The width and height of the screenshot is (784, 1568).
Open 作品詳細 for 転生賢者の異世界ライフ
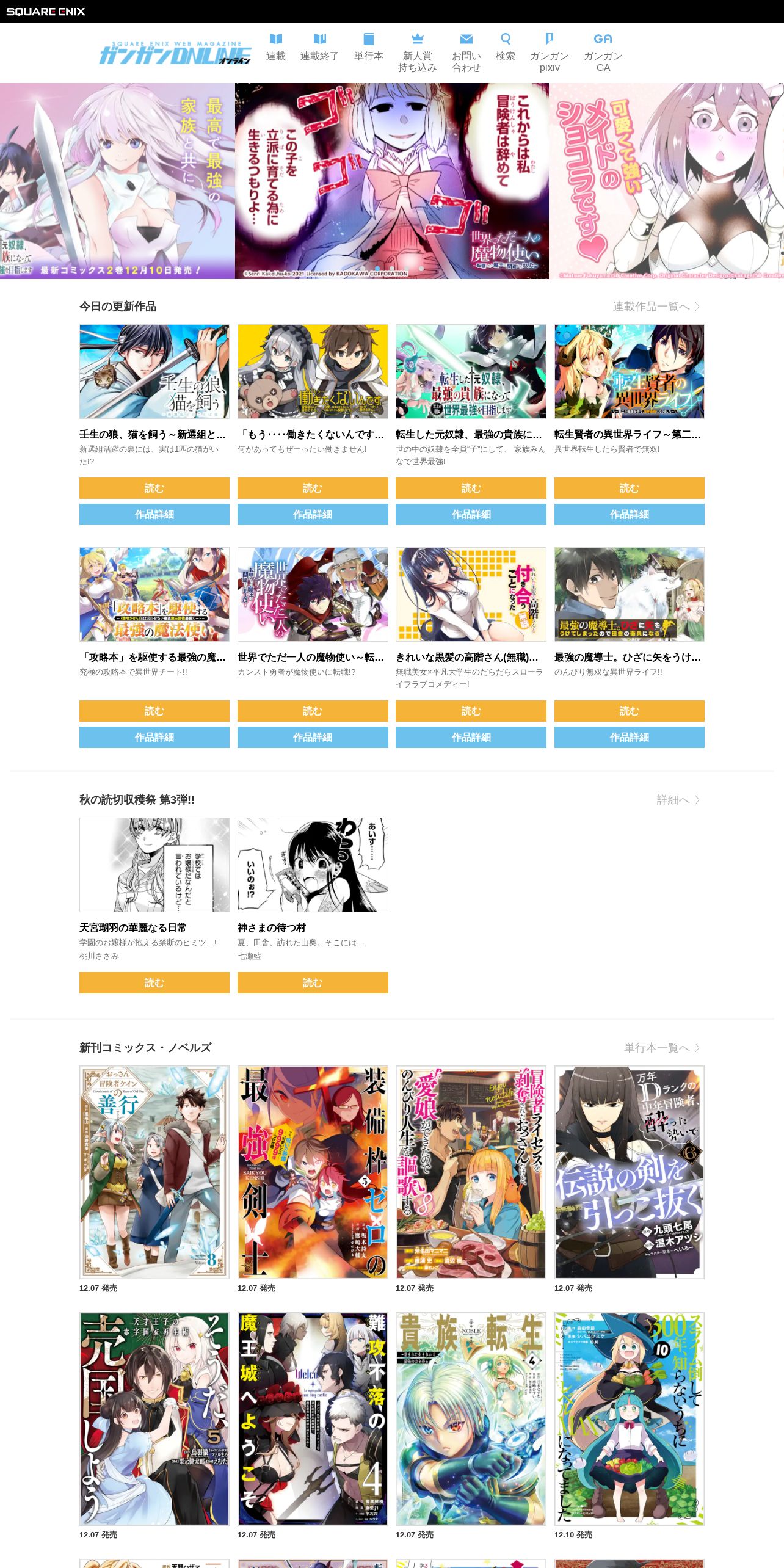630,514
